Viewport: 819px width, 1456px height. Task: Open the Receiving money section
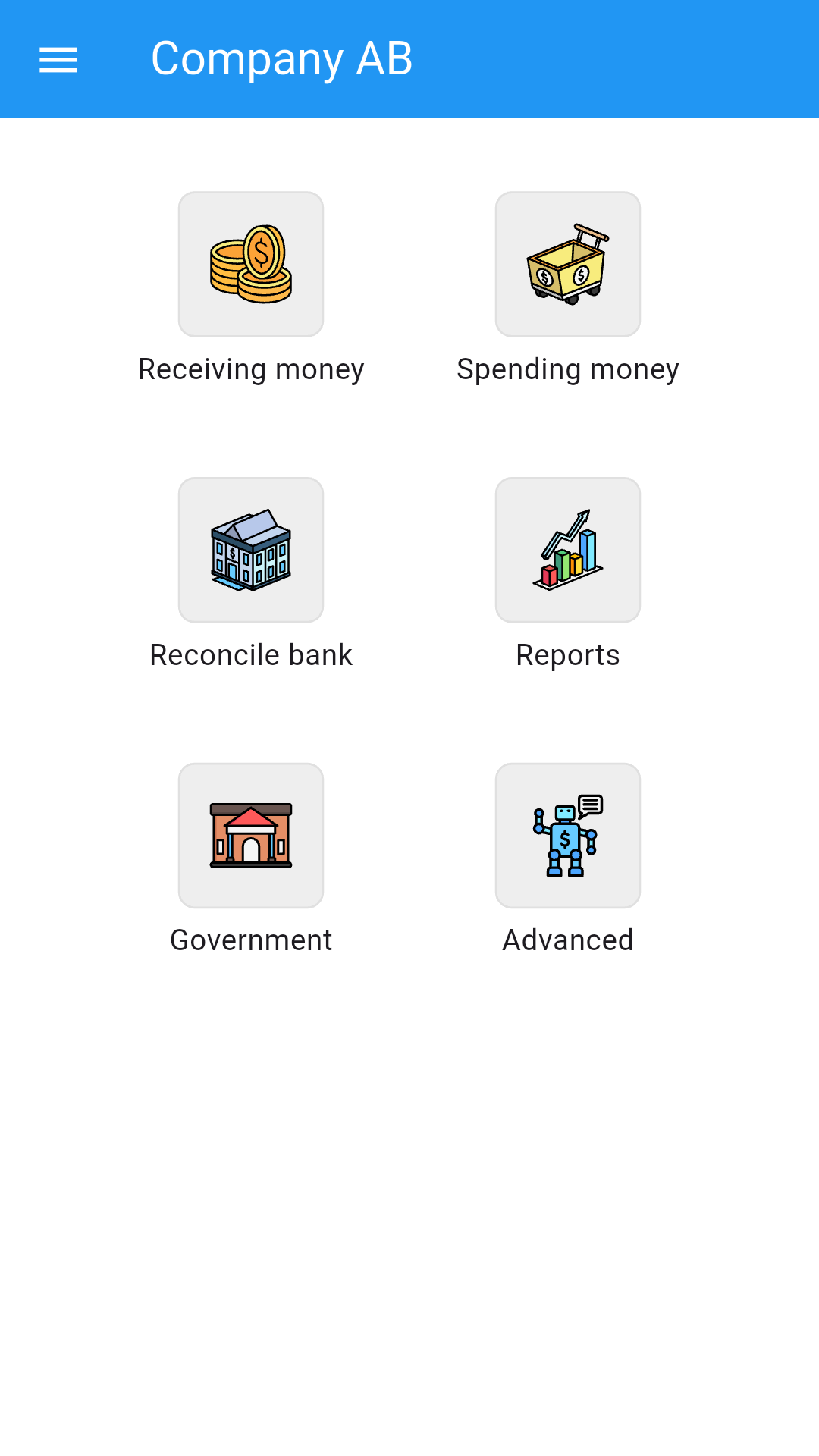251,264
